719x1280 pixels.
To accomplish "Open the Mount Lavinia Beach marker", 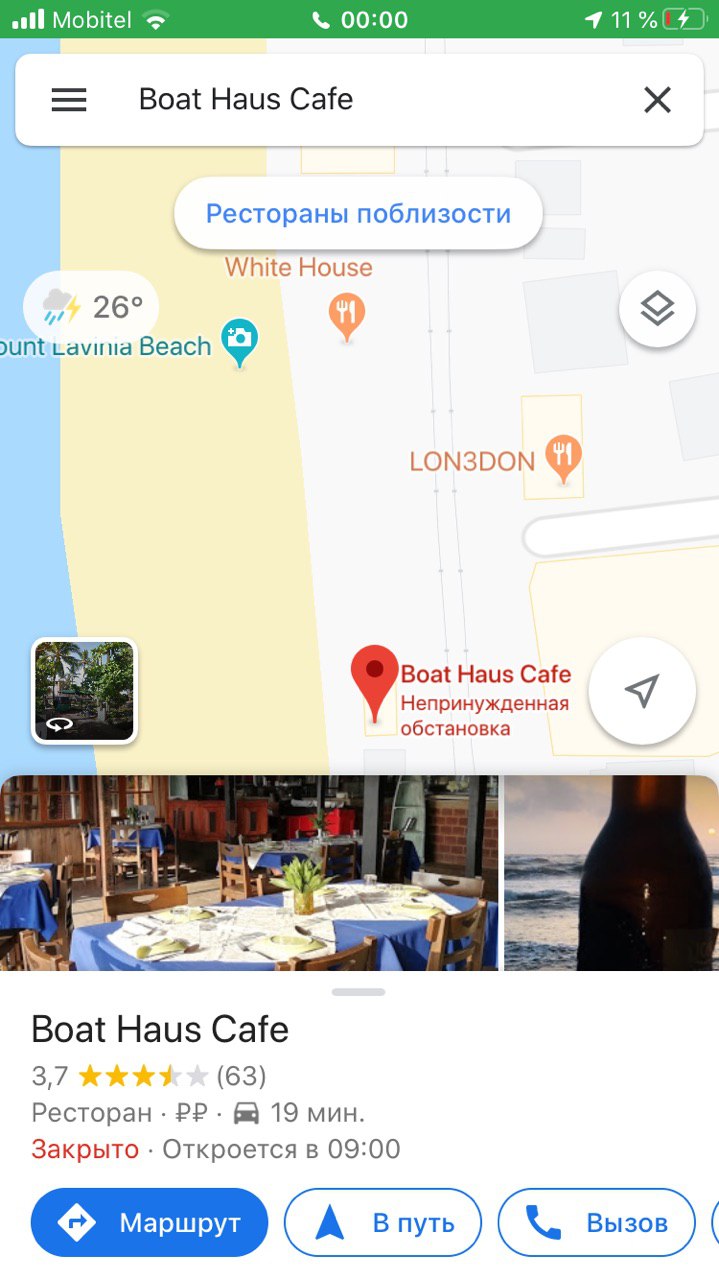I will tap(240, 342).
